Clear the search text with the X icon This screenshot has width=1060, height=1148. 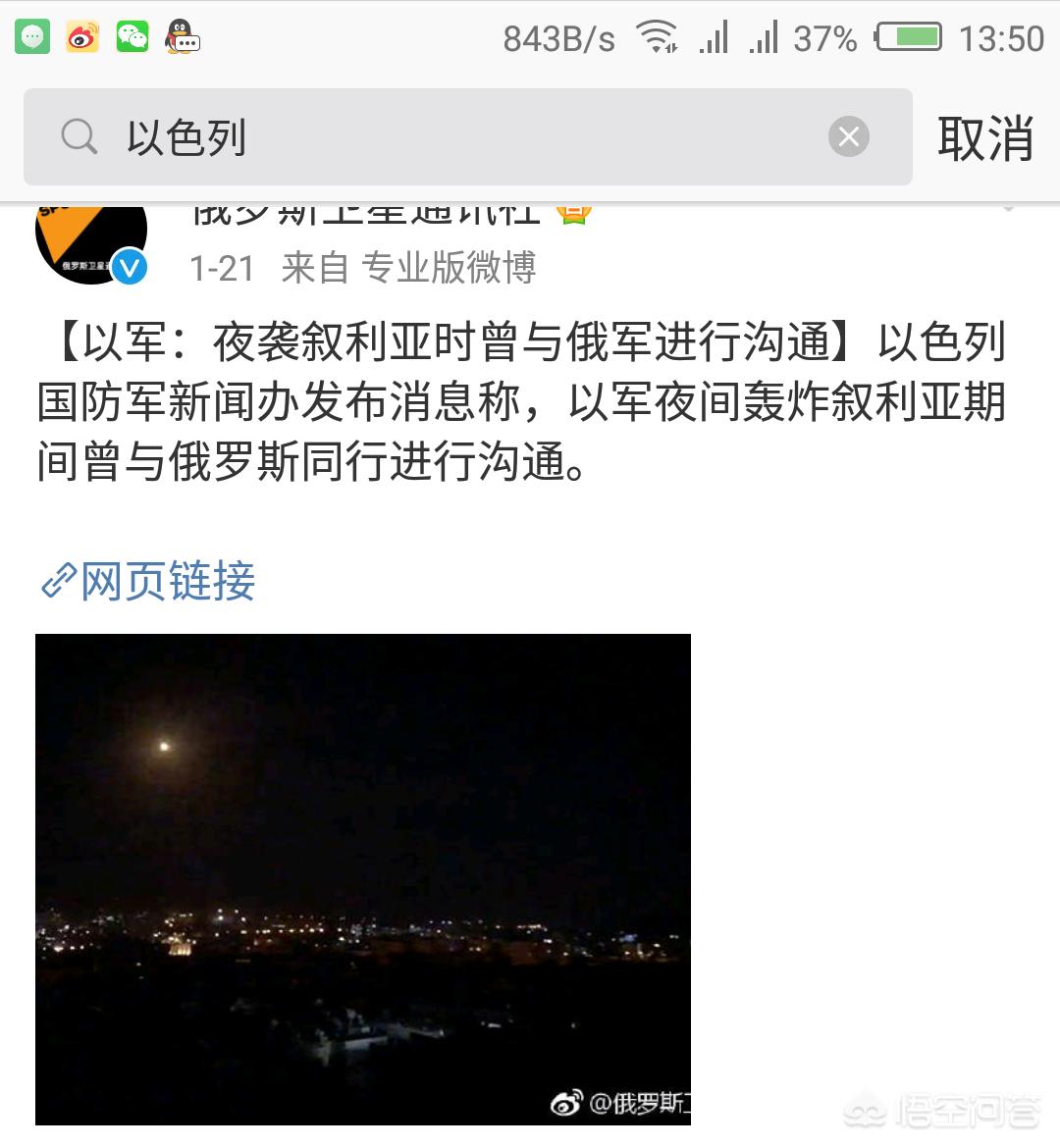[849, 136]
